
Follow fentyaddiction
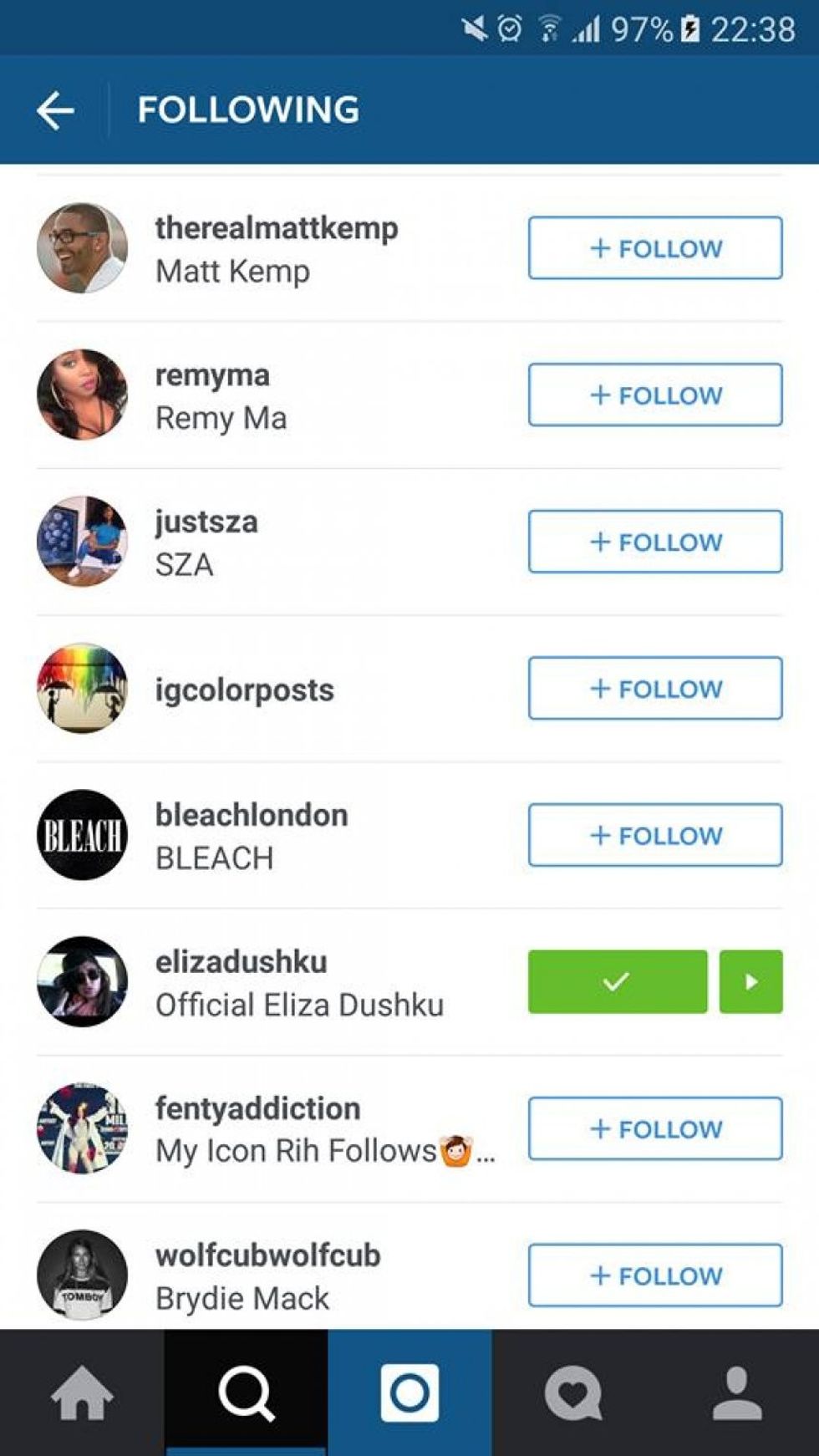(x=654, y=1128)
